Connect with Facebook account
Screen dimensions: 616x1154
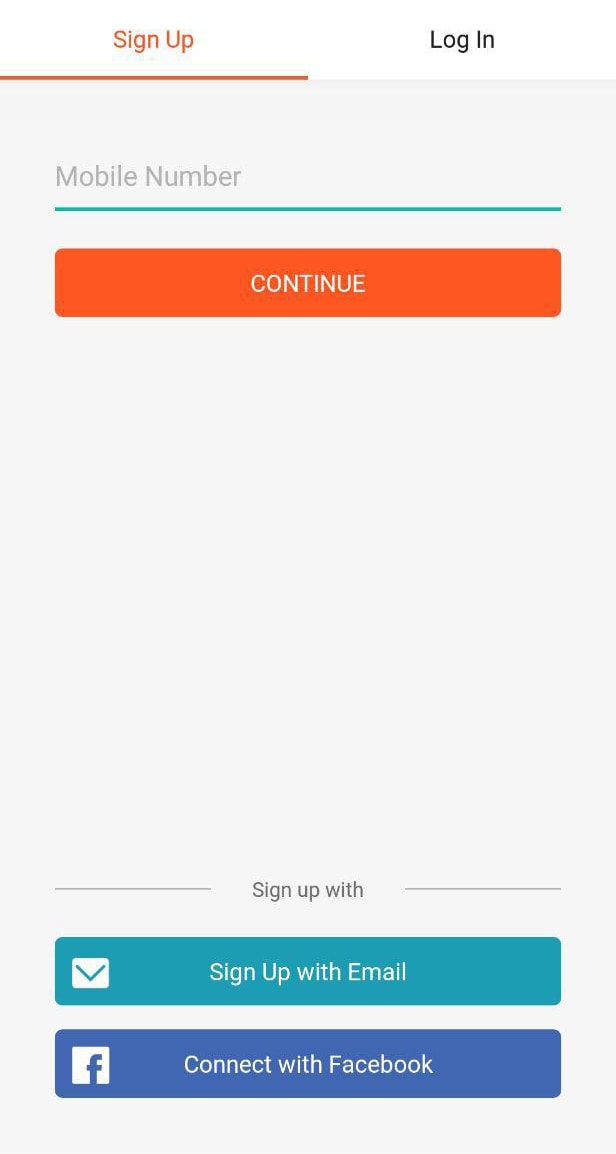pyautogui.click(x=308, y=1063)
